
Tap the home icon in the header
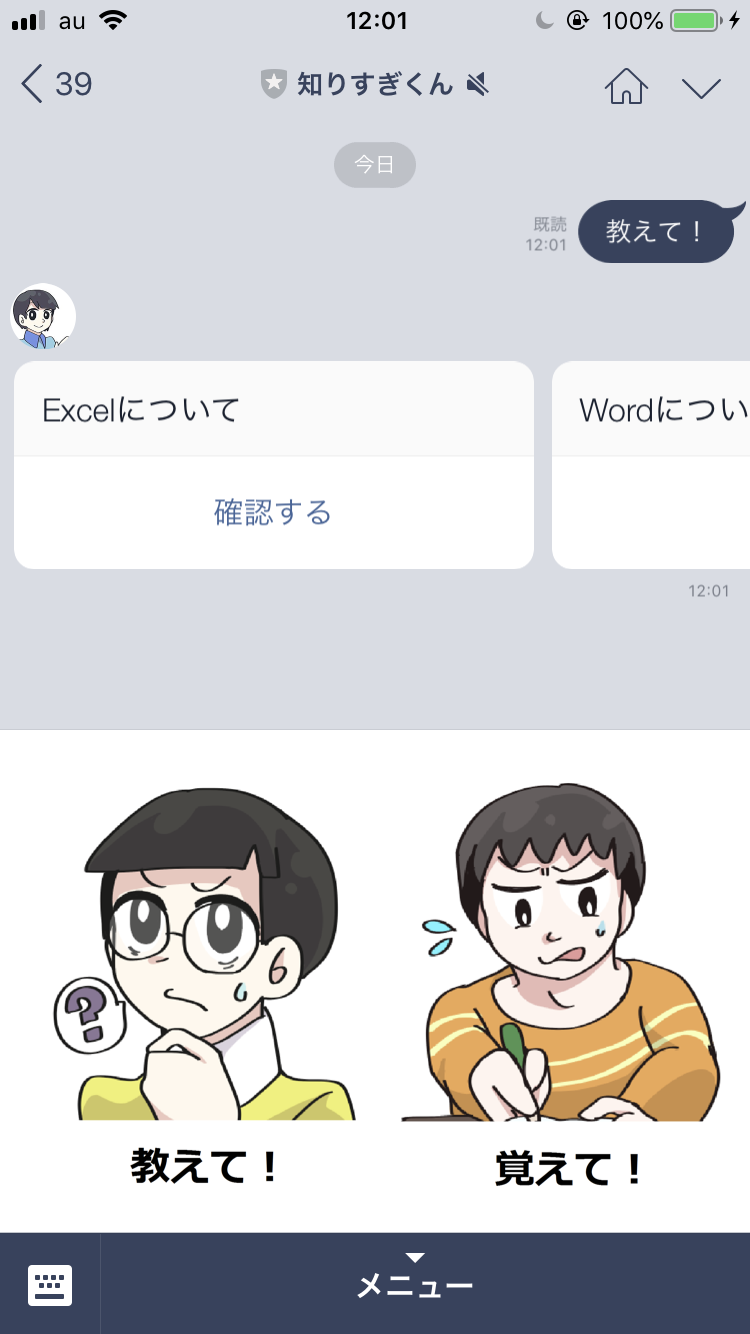627,87
